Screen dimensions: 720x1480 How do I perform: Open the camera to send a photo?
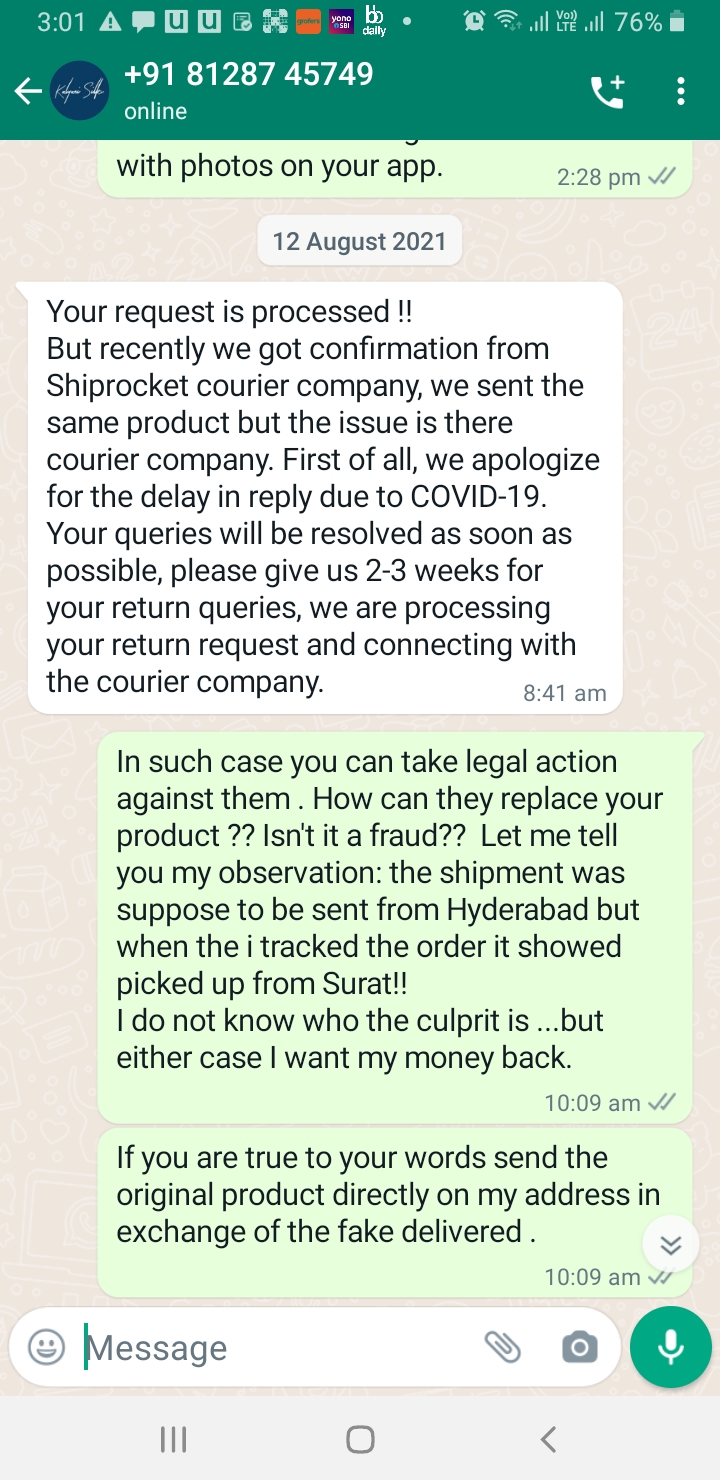point(580,1348)
